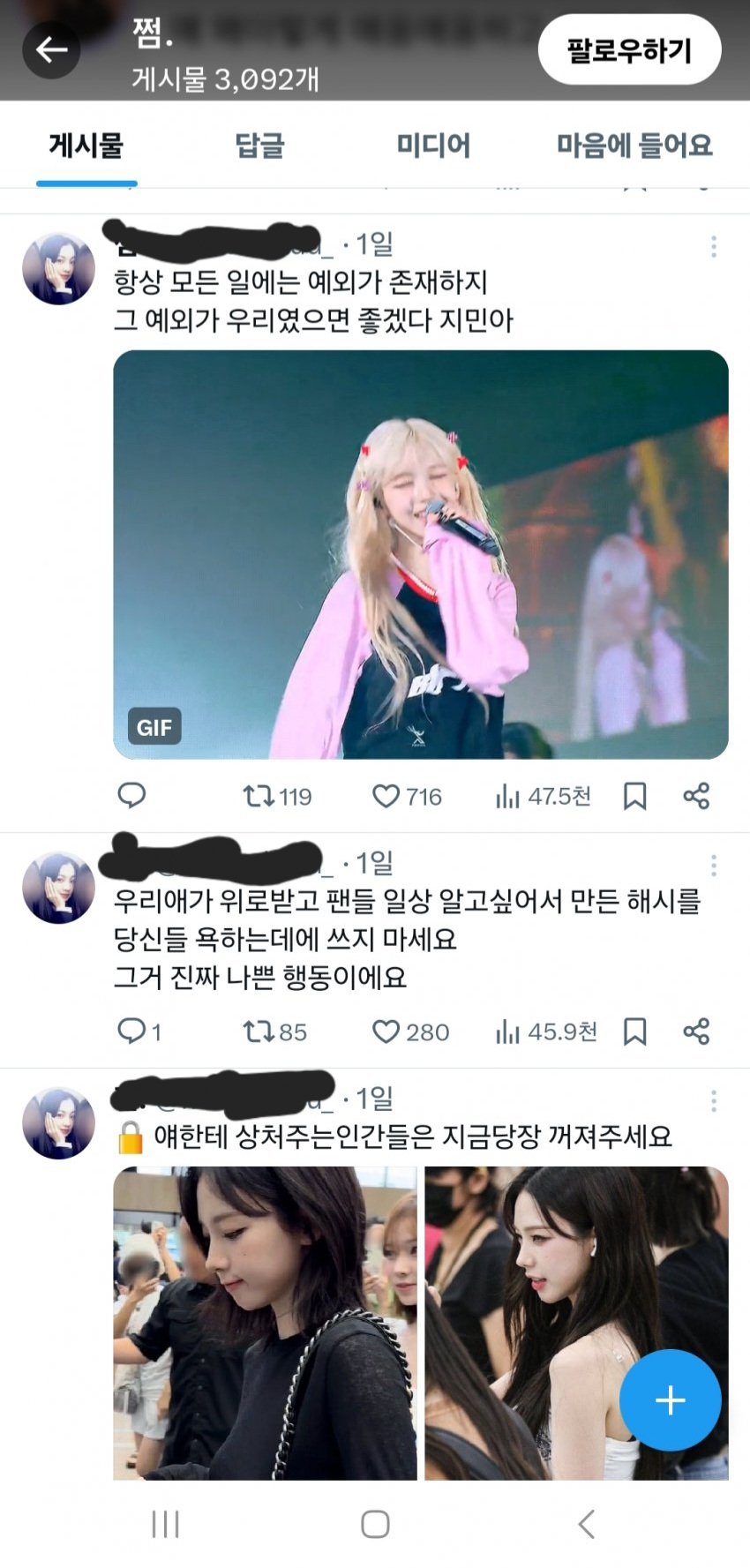Reply to the post with the GIF
The image size is (750, 1568).
point(131,796)
